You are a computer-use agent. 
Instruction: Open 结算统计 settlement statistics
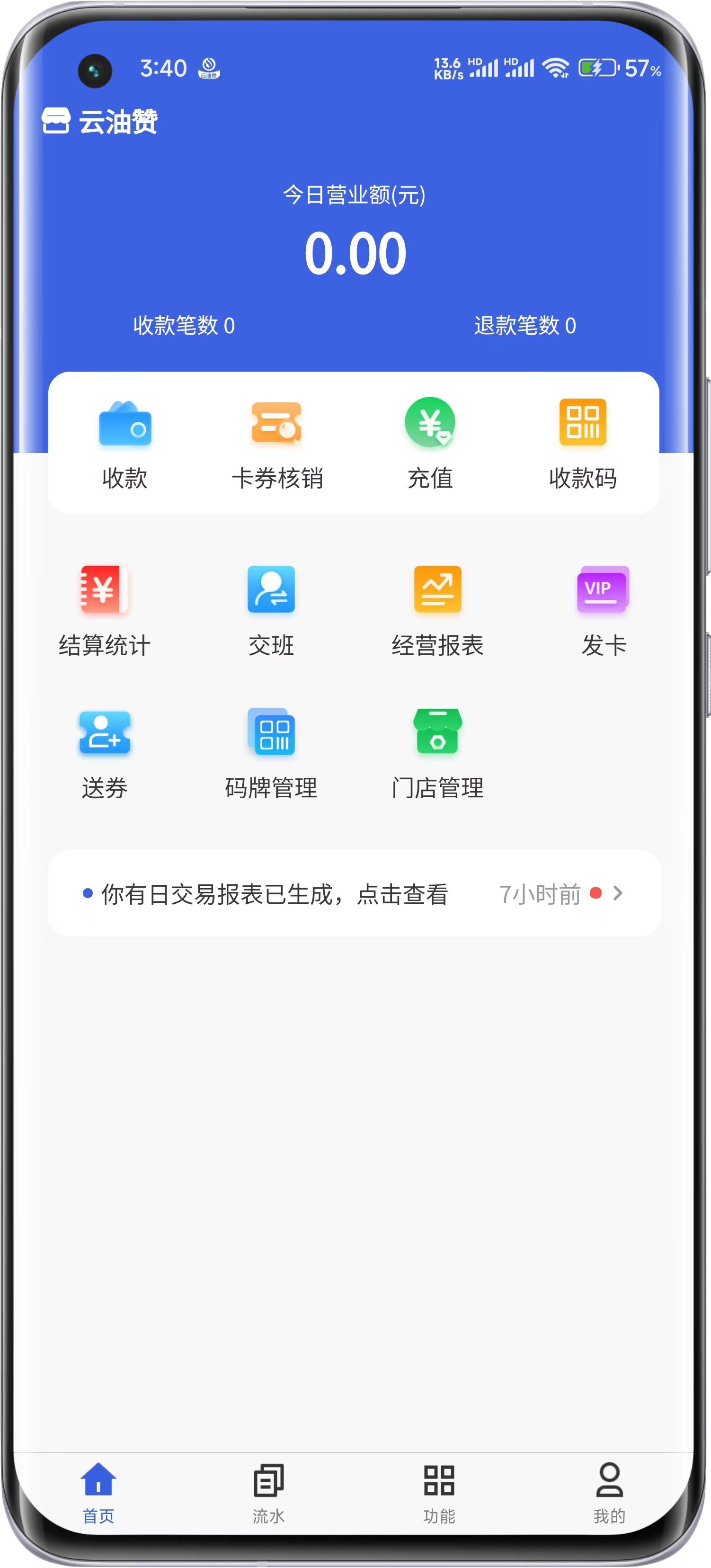[104, 610]
